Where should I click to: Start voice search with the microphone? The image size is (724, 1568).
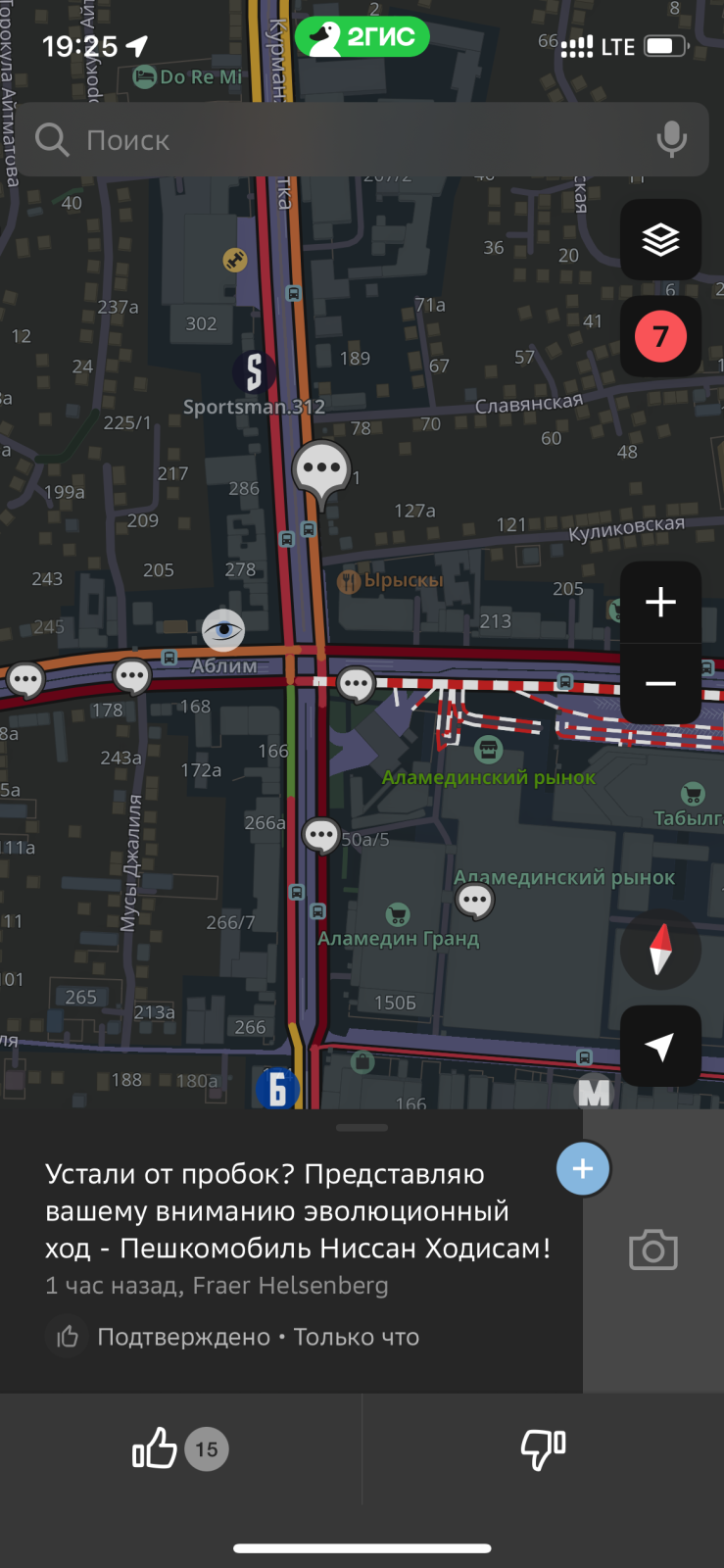tap(671, 139)
